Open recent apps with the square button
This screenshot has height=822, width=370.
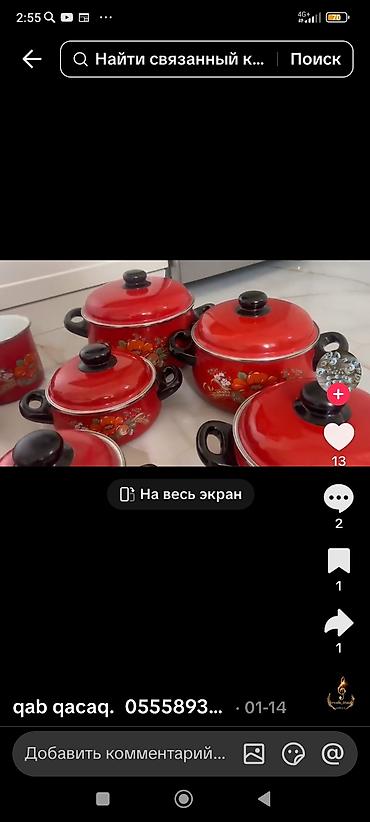pos(103,799)
